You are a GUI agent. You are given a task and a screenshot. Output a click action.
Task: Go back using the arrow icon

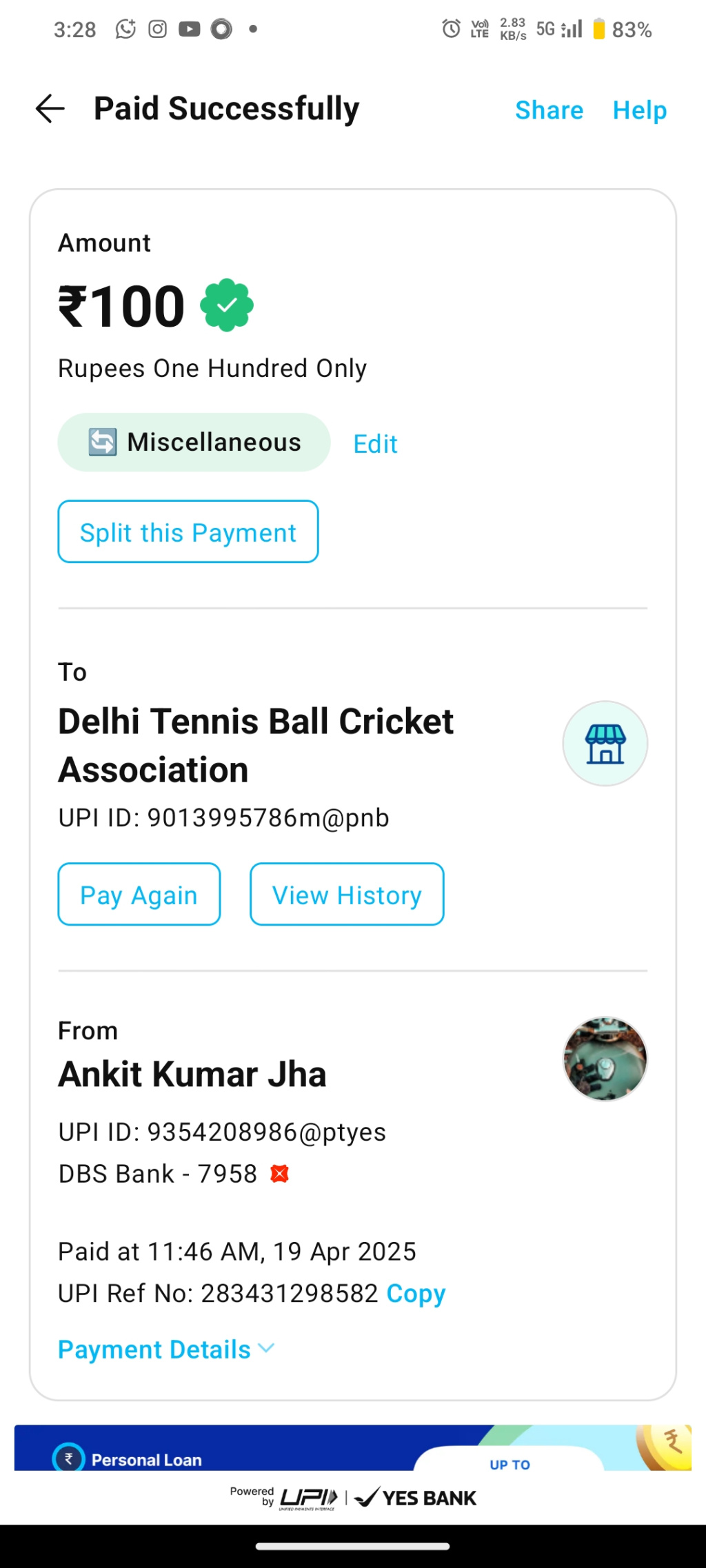coord(50,109)
